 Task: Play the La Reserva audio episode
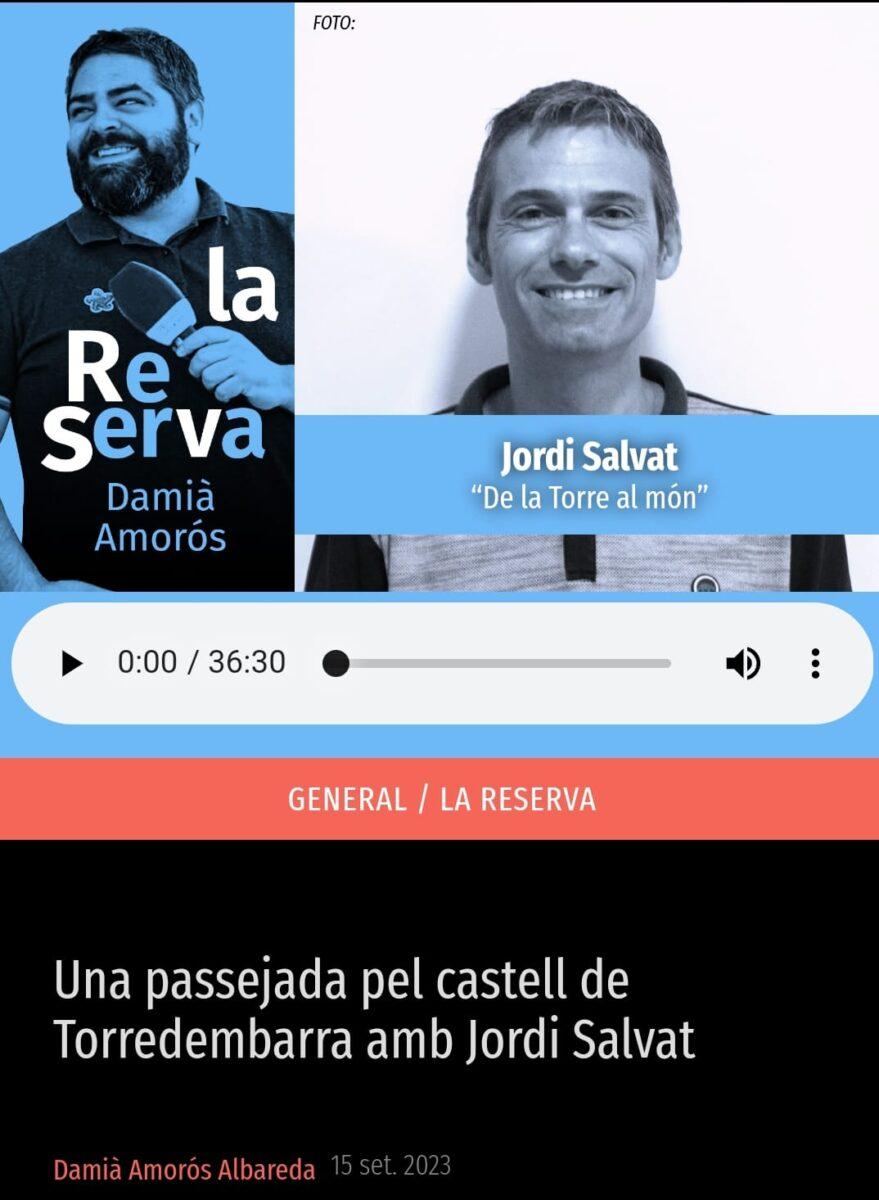click(x=71, y=663)
